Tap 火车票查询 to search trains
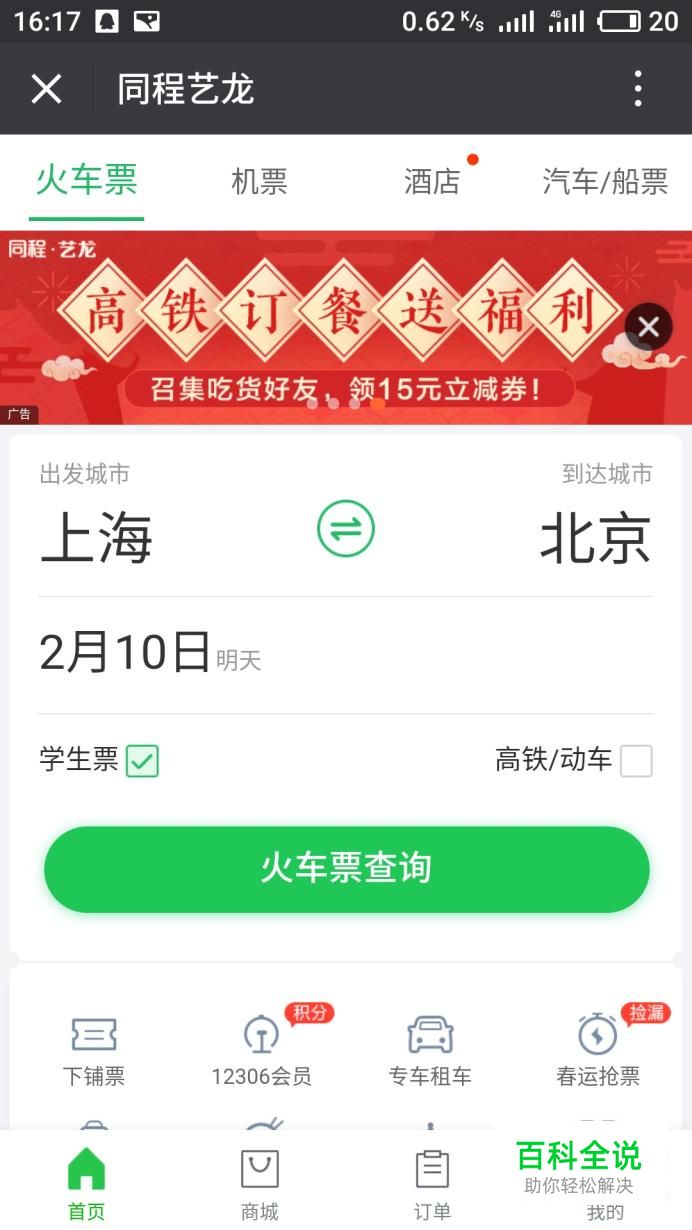The image size is (692, 1230). [346, 868]
